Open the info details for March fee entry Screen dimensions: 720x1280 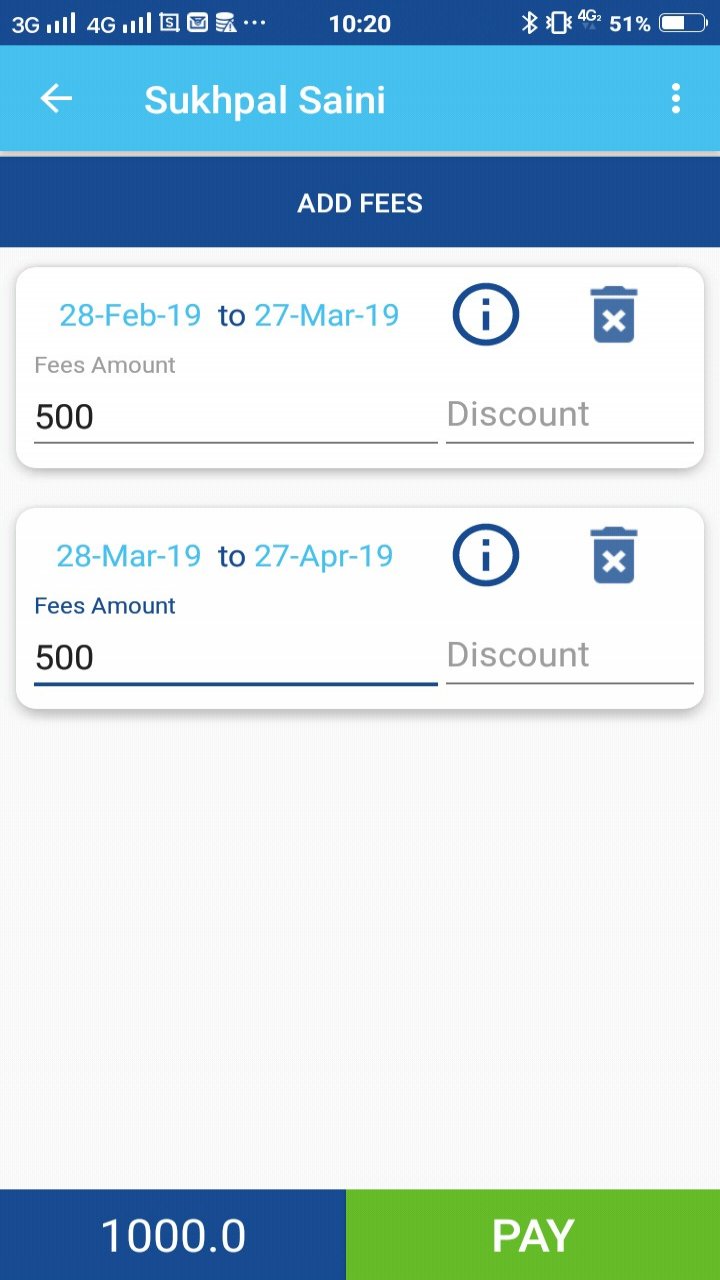(x=486, y=555)
